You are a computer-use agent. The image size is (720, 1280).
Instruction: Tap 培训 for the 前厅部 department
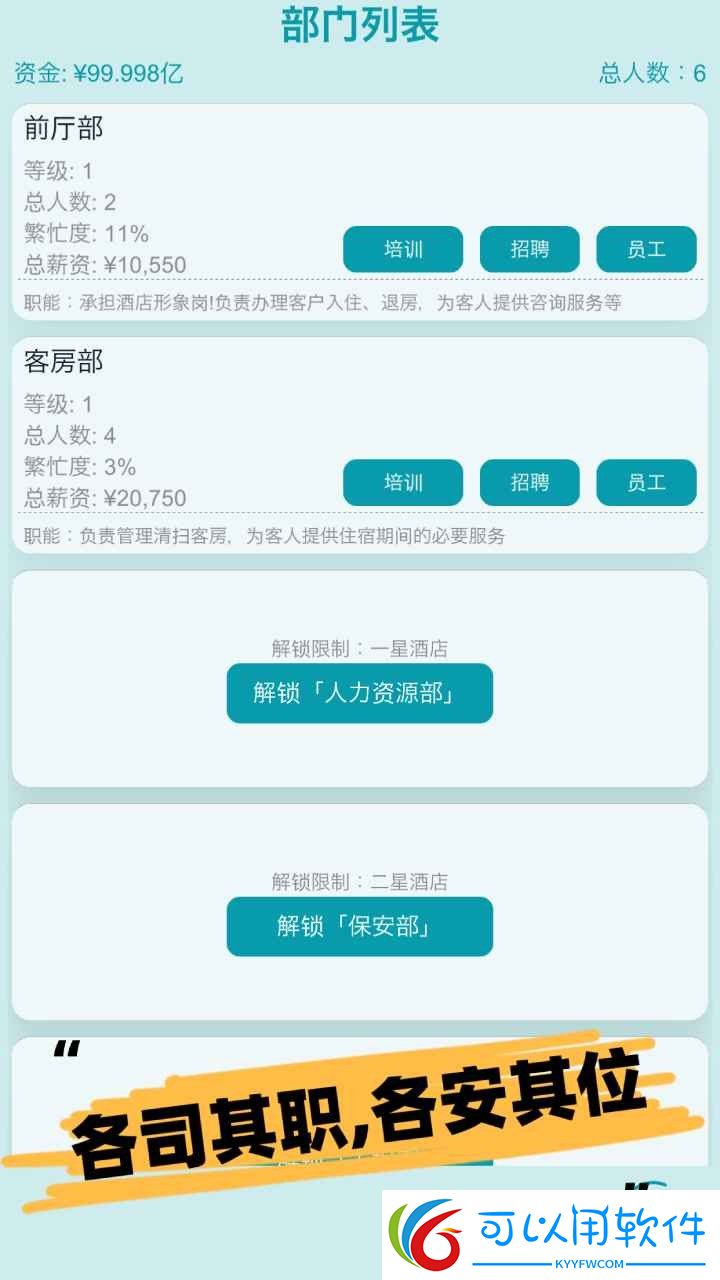[403, 249]
